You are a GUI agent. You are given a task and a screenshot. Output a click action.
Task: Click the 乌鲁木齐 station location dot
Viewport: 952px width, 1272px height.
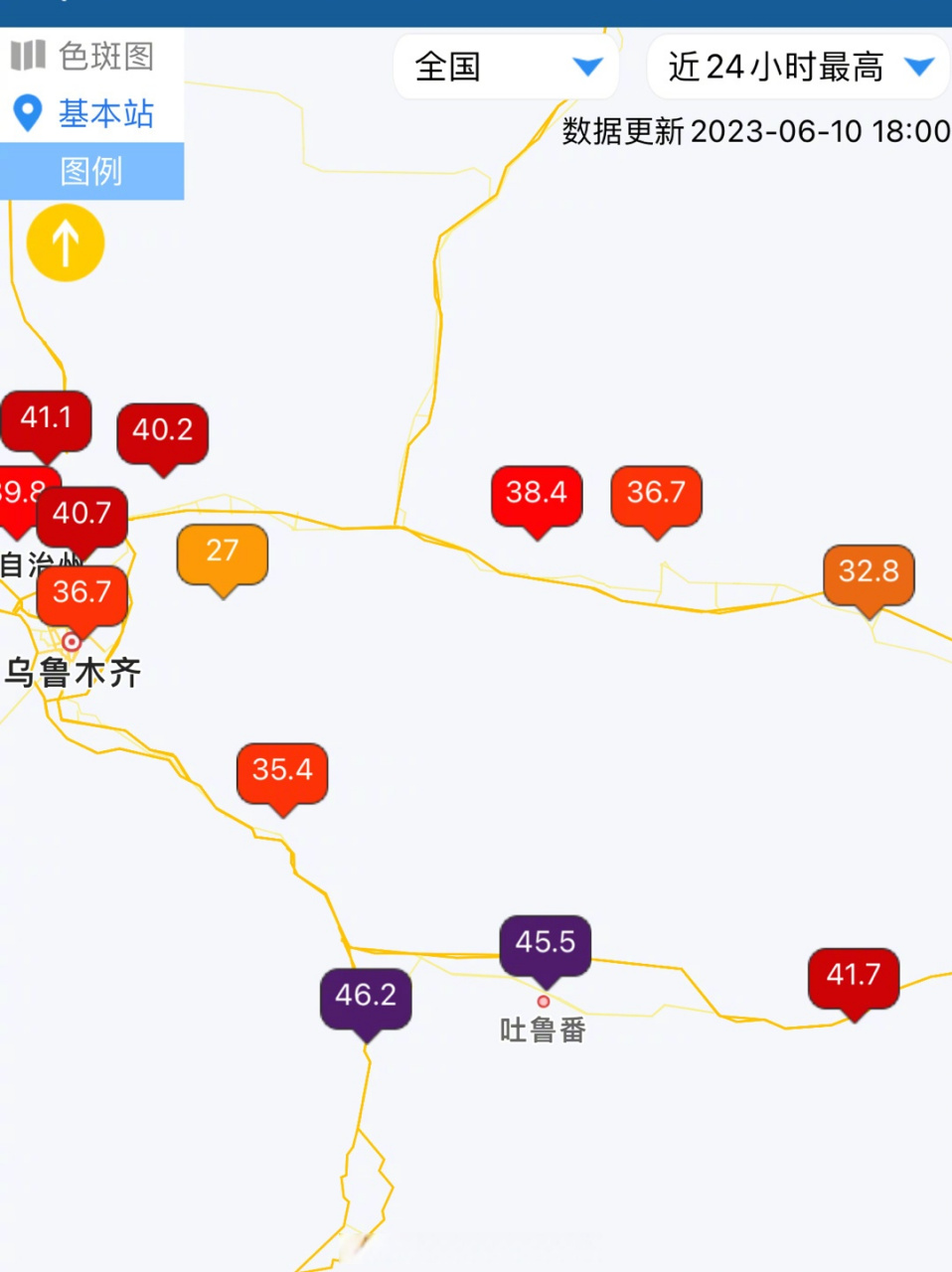coord(71,643)
